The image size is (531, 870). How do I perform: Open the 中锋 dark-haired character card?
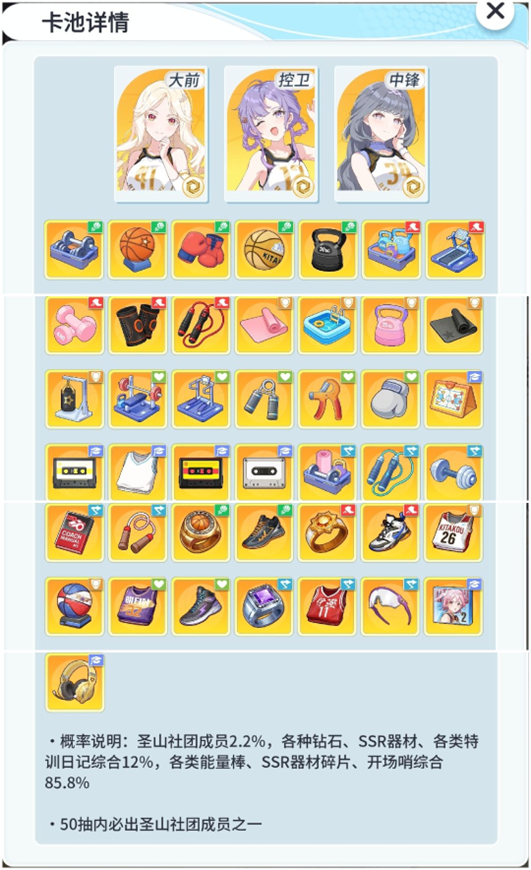point(381,134)
